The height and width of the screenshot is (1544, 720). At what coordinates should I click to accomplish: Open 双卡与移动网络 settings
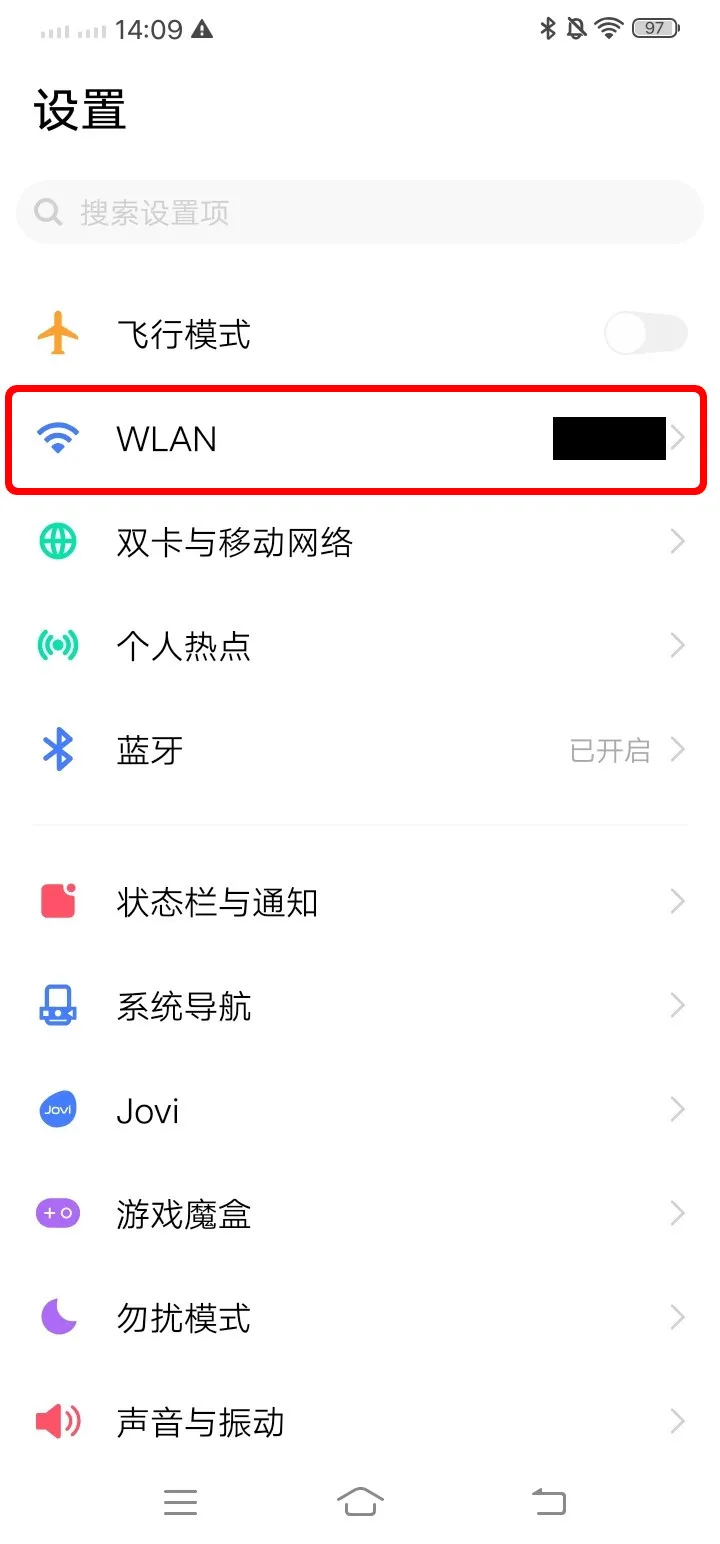360,543
